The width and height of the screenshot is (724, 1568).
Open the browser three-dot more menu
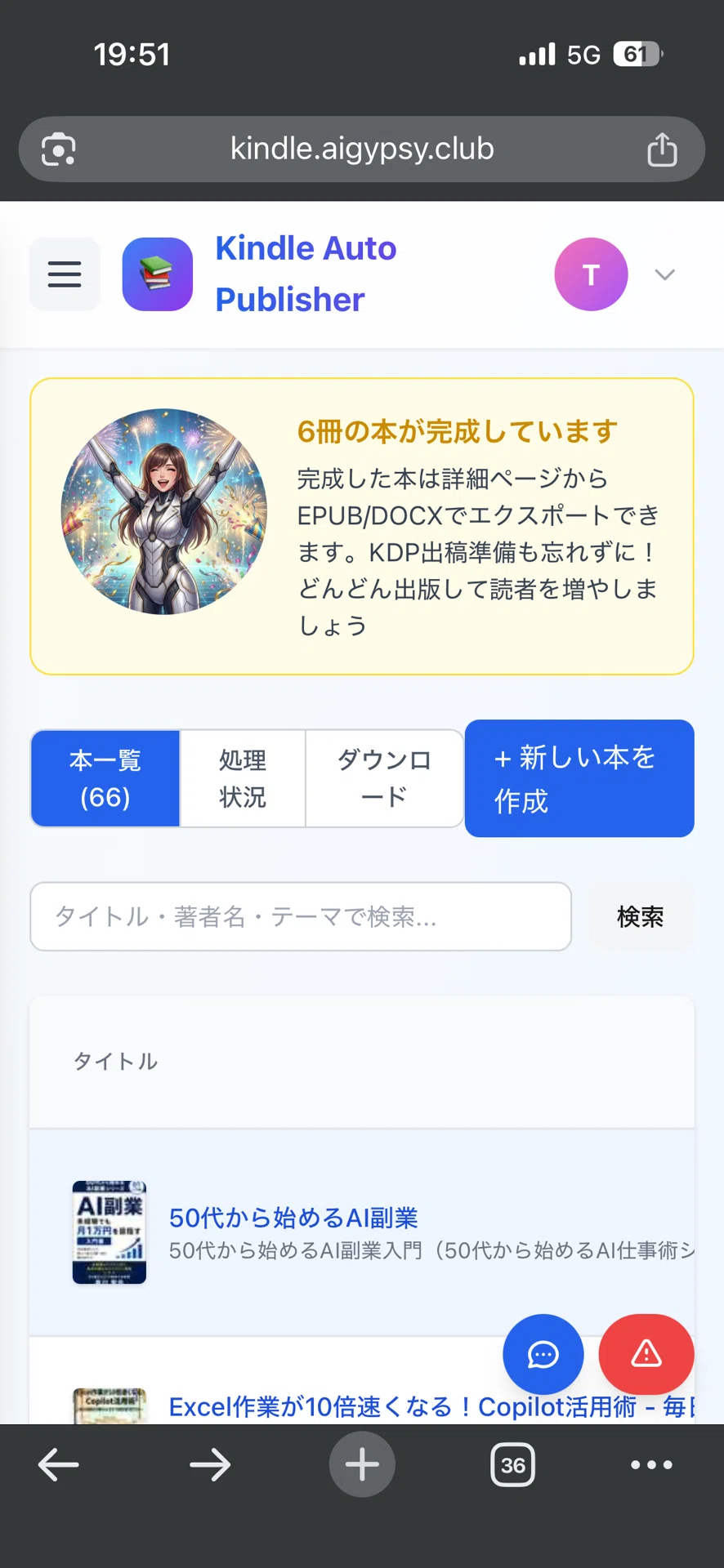tap(651, 1465)
